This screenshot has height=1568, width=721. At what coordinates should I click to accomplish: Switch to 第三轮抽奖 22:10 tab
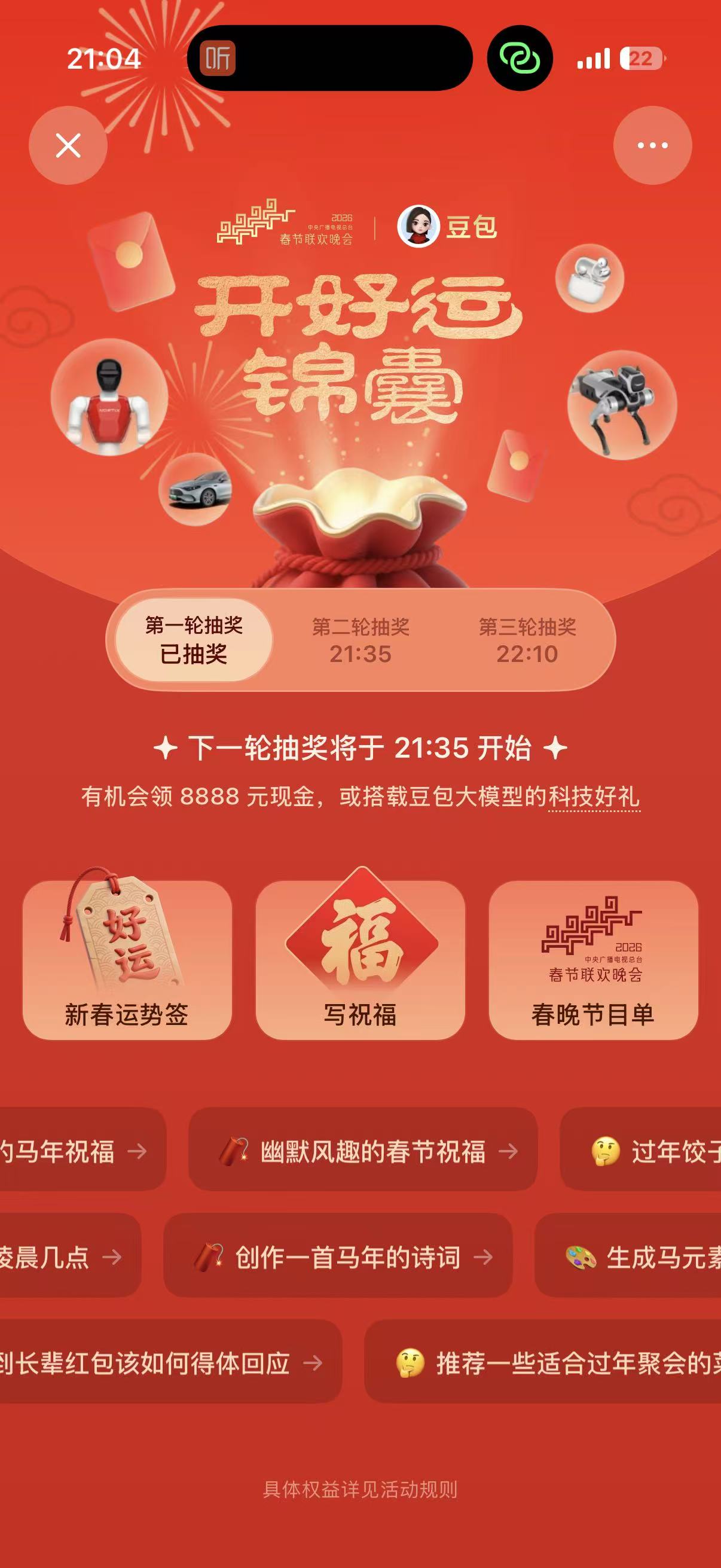[x=527, y=640]
